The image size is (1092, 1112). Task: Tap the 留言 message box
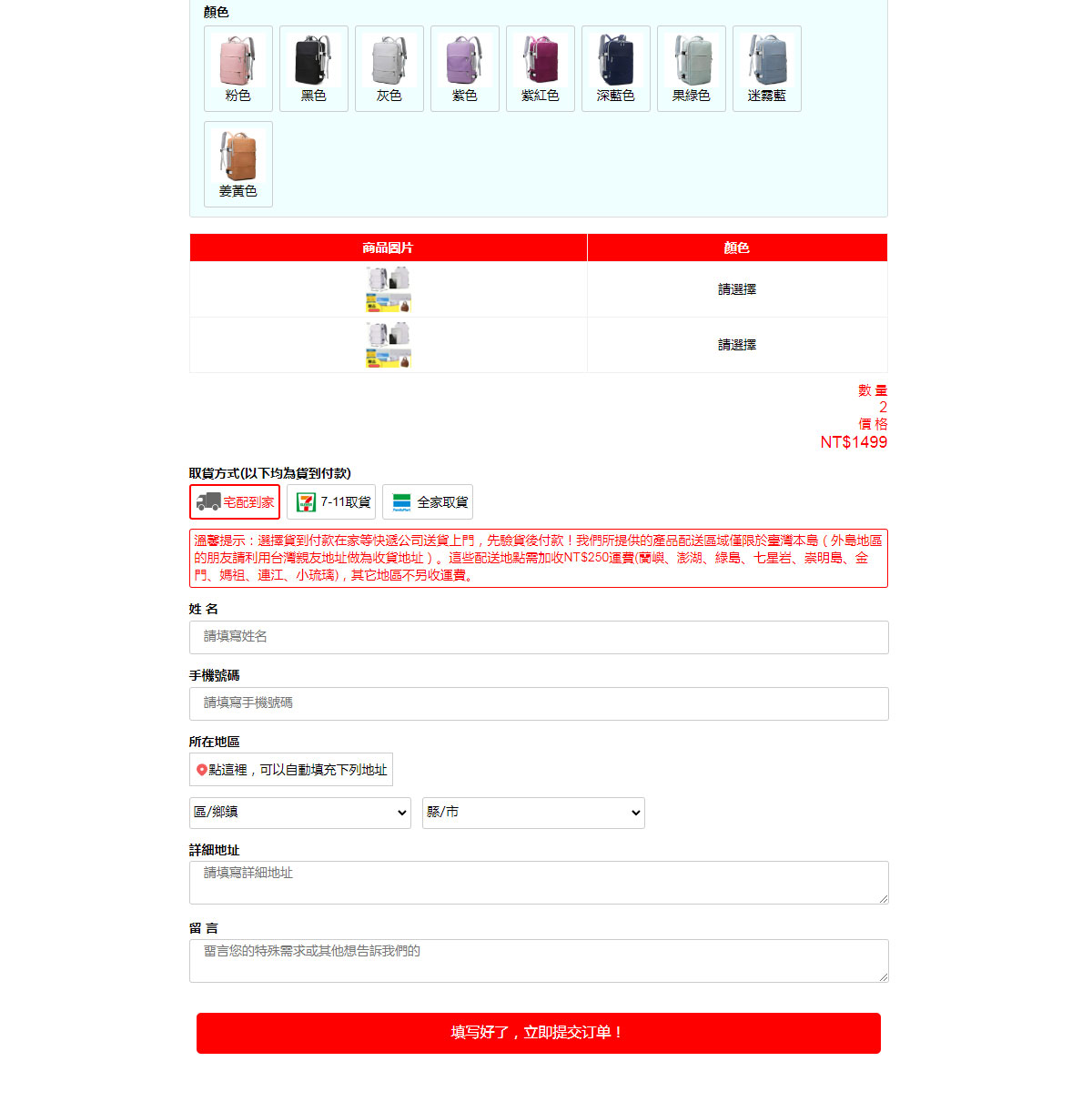[539, 960]
